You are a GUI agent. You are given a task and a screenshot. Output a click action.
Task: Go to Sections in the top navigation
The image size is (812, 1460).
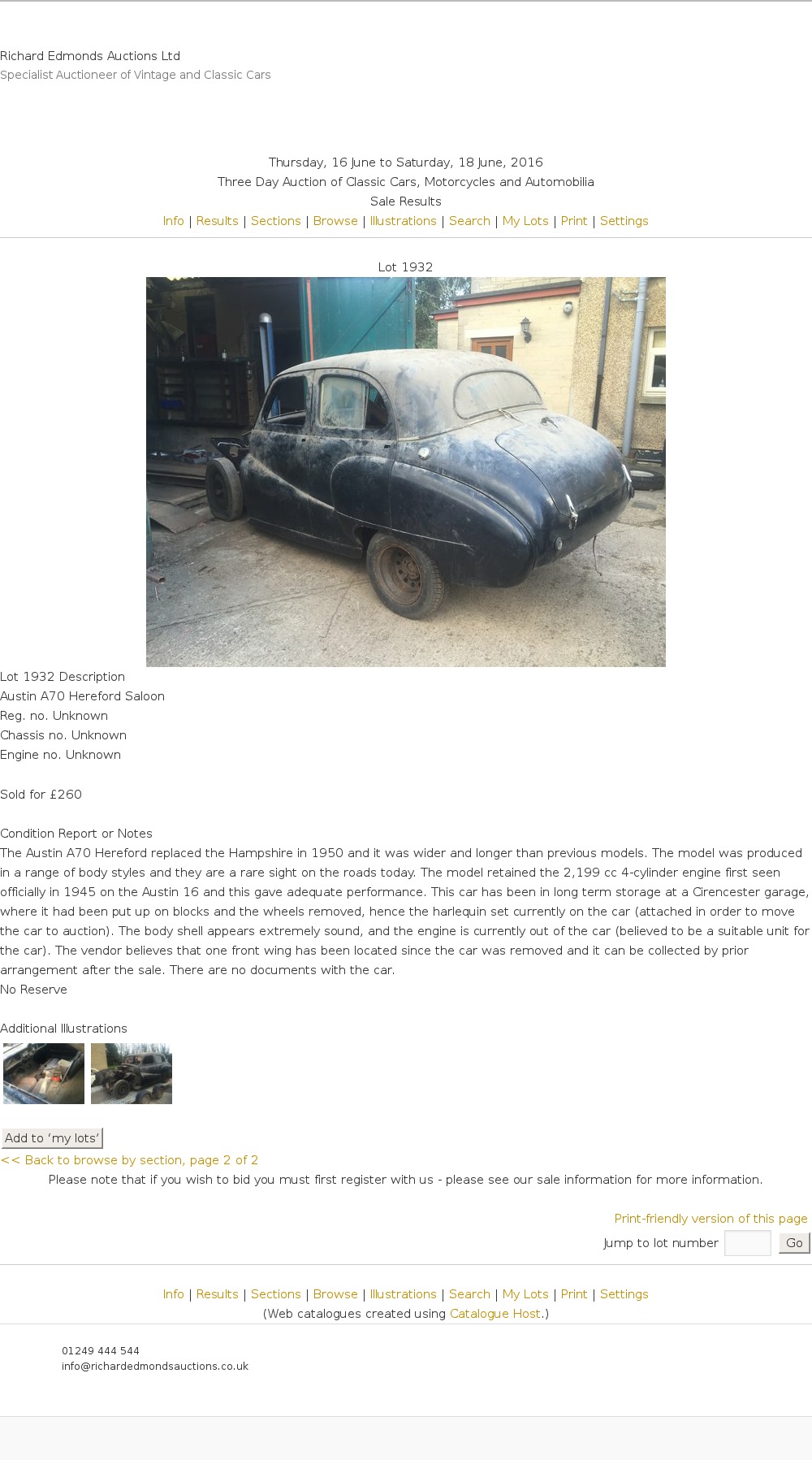coord(275,221)
